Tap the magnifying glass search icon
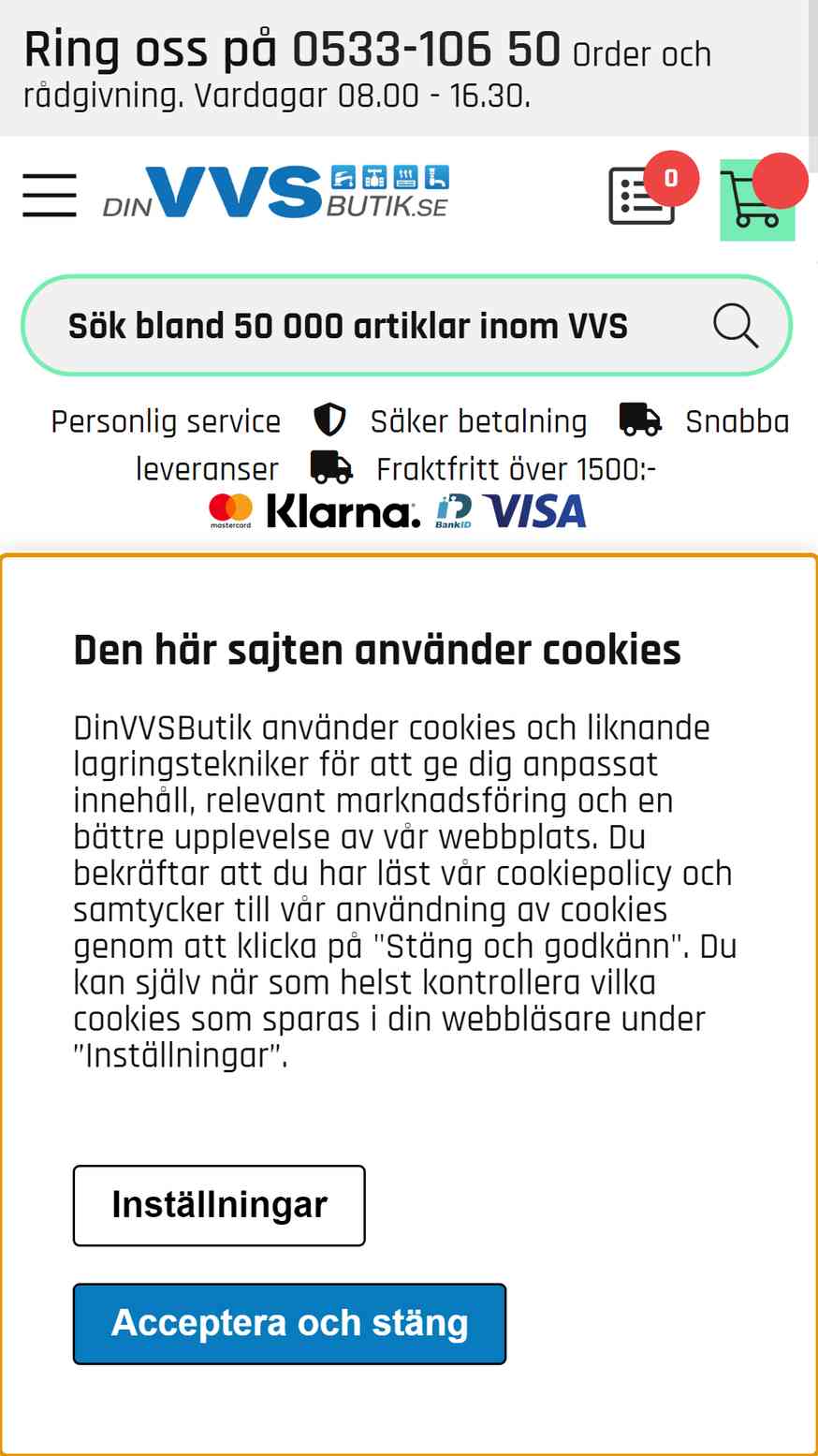Viewport: 818px width, 1456px height. (736, 326)
